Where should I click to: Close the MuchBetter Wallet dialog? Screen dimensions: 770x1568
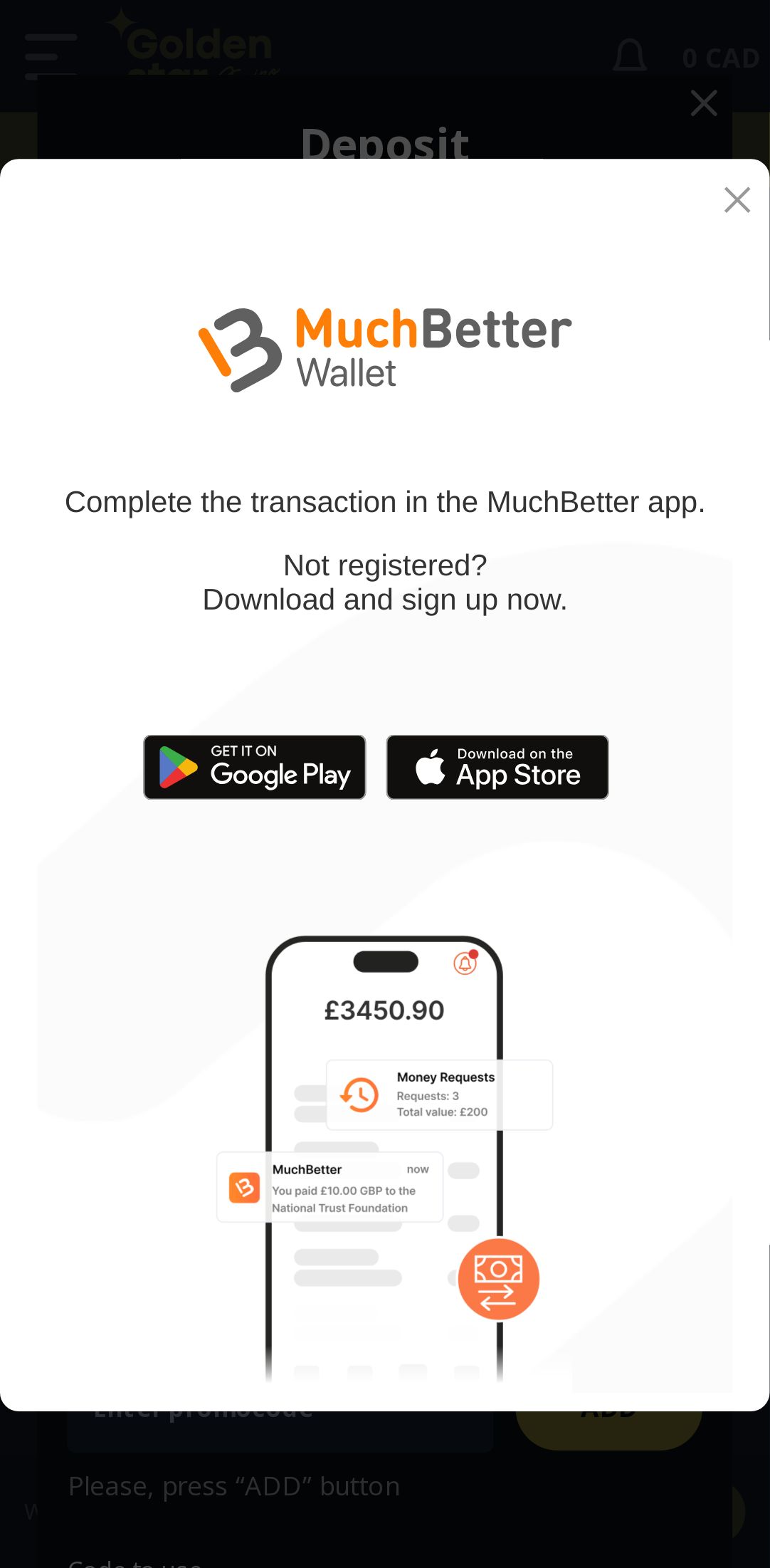pyautogui.click(x=737, y=200)
